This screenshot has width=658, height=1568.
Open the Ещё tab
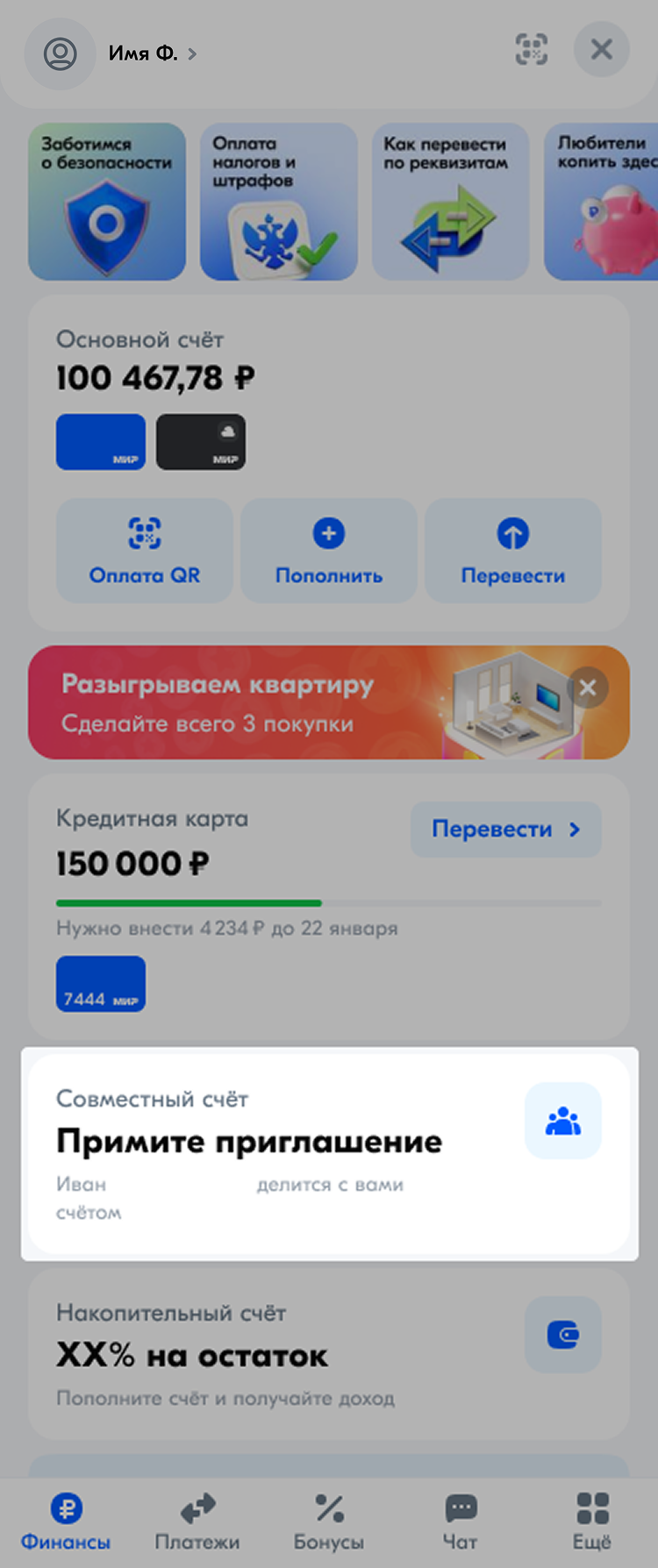592,1522
